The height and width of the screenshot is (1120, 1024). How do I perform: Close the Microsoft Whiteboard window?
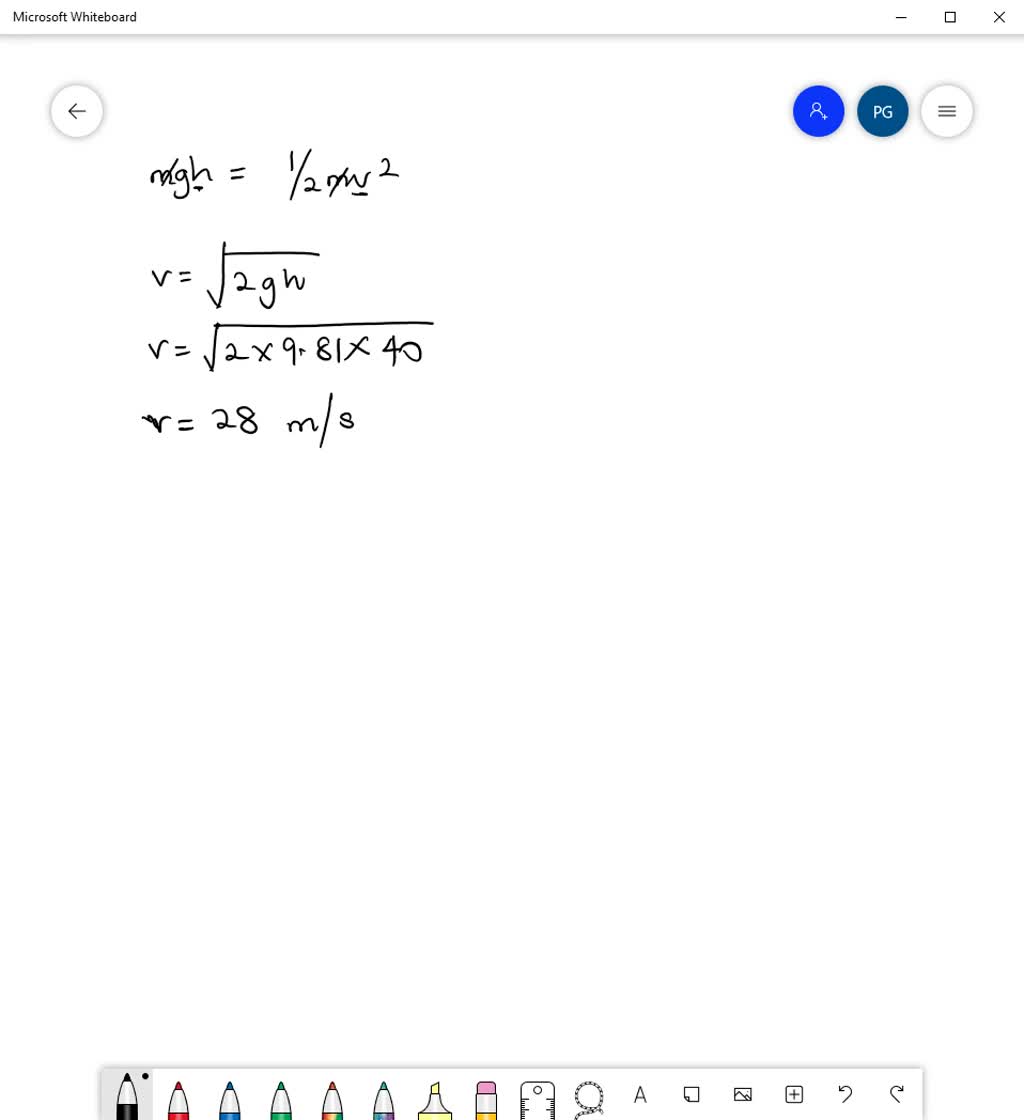coord(999,17)
